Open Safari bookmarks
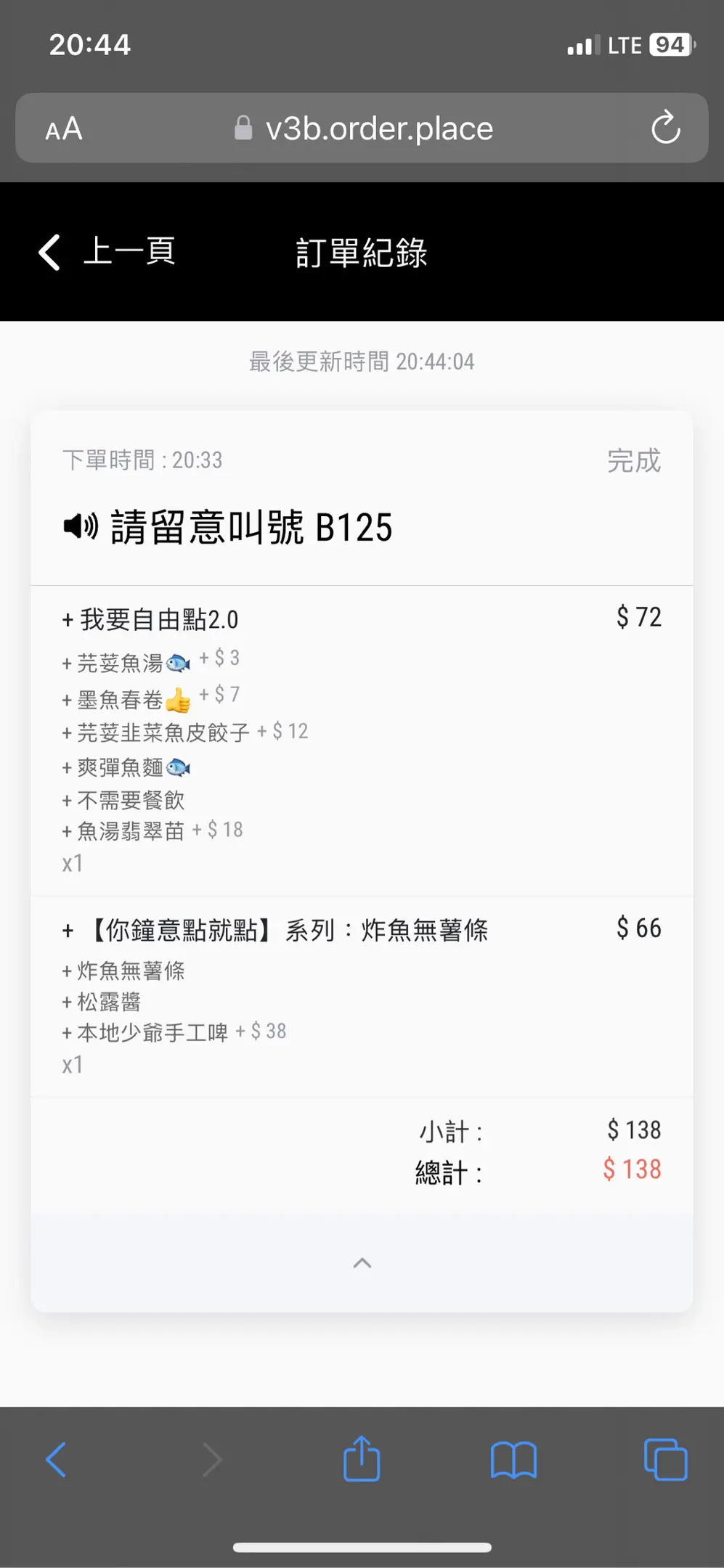The height and width of the screenshot is (1568, 724). pos(513,1460)
